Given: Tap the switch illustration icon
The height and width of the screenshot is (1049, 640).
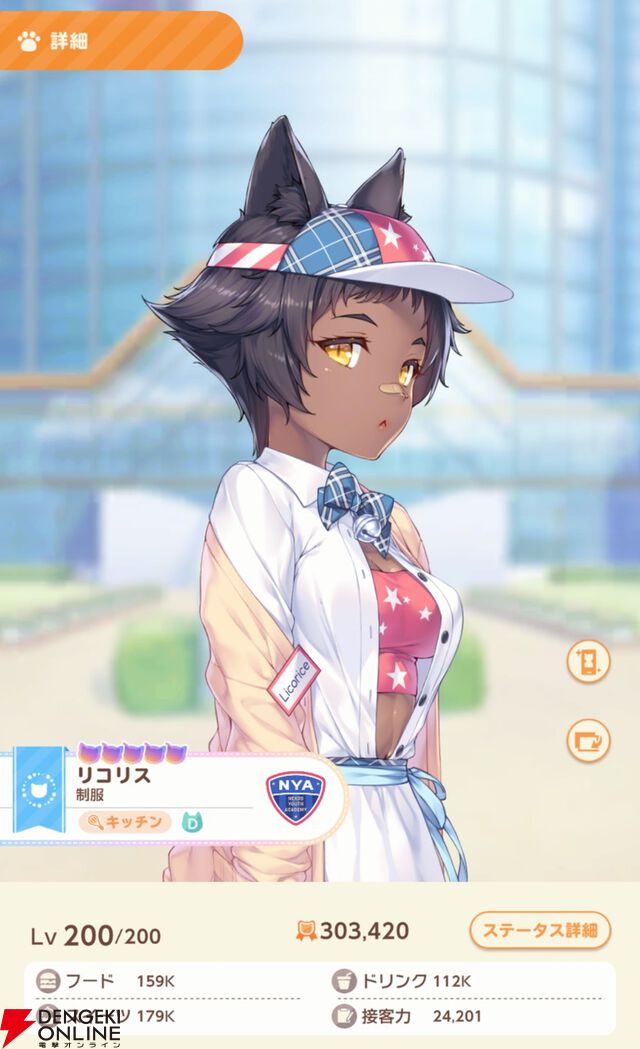Looking at the screenshot, I should point(587,741).
